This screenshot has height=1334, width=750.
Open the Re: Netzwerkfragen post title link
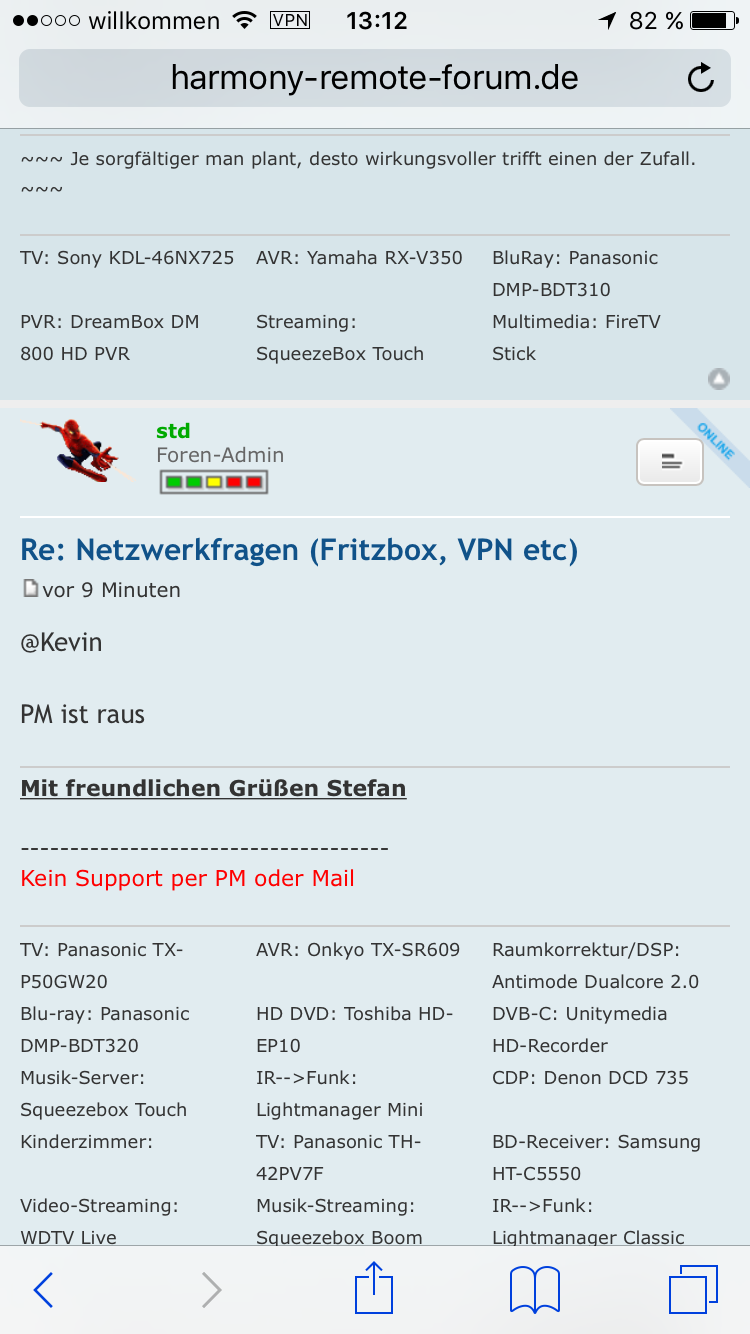299,549
